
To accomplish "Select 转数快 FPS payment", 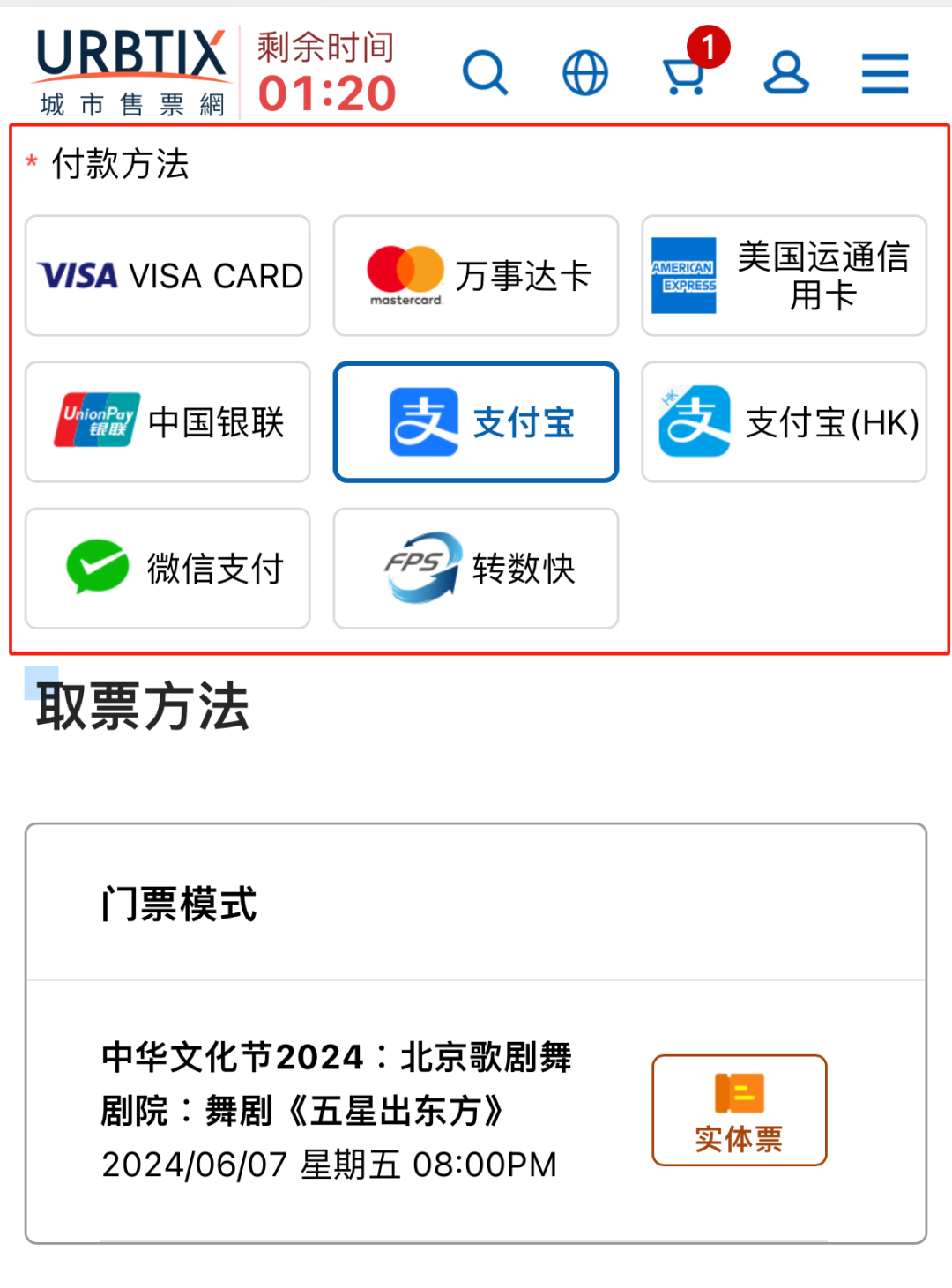I will click(476, 569).
